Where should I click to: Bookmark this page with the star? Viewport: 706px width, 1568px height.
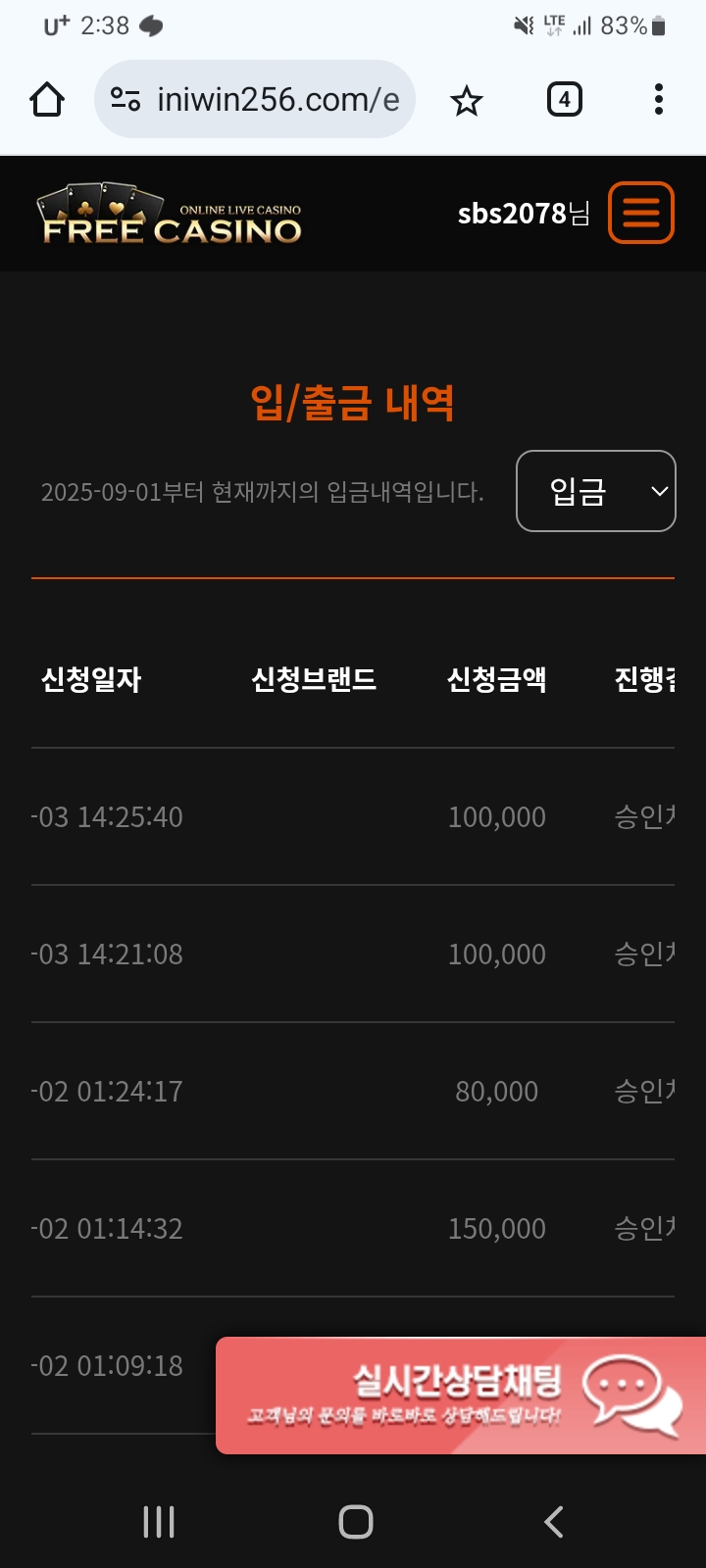click(467, 100)
